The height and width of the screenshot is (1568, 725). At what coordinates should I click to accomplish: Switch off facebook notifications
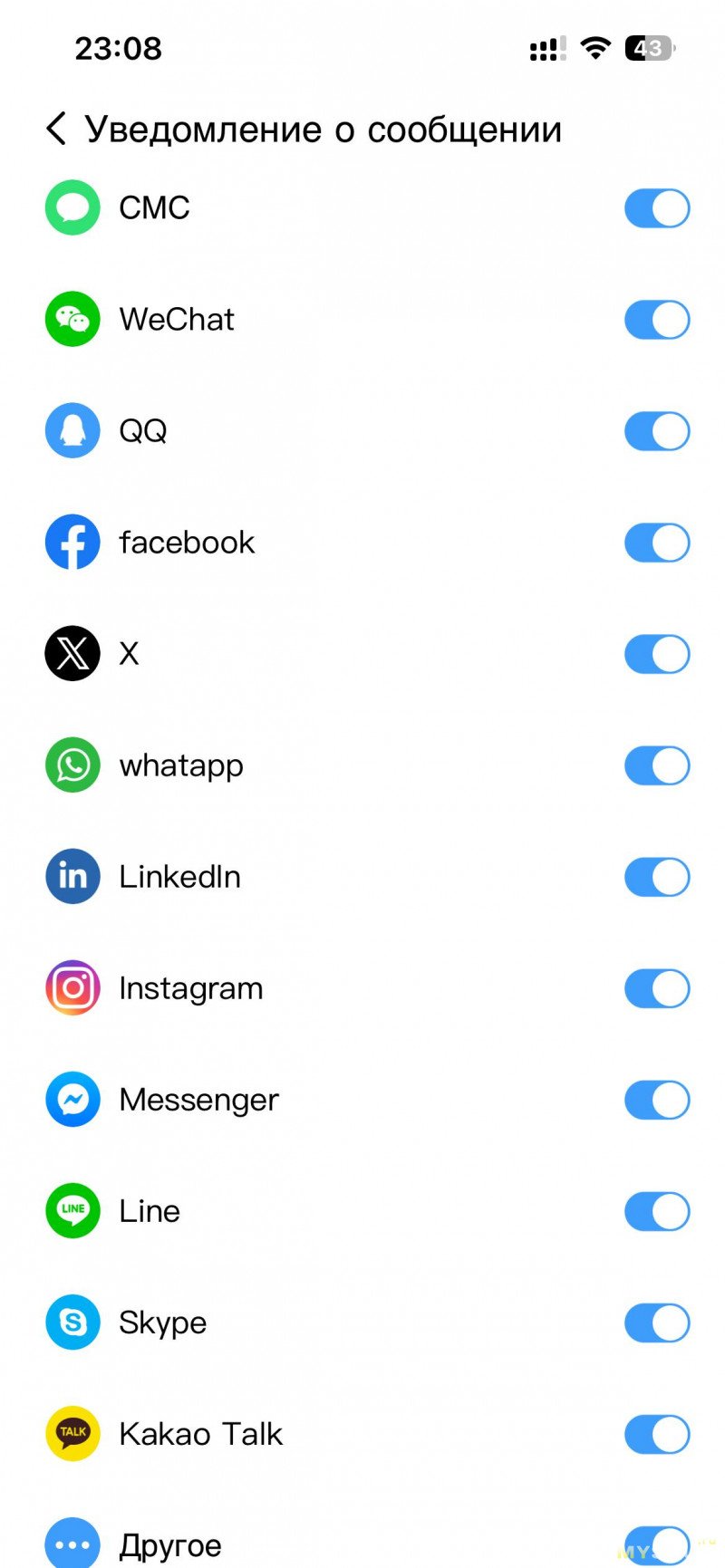pyautogui.click(x=657, y=543)
